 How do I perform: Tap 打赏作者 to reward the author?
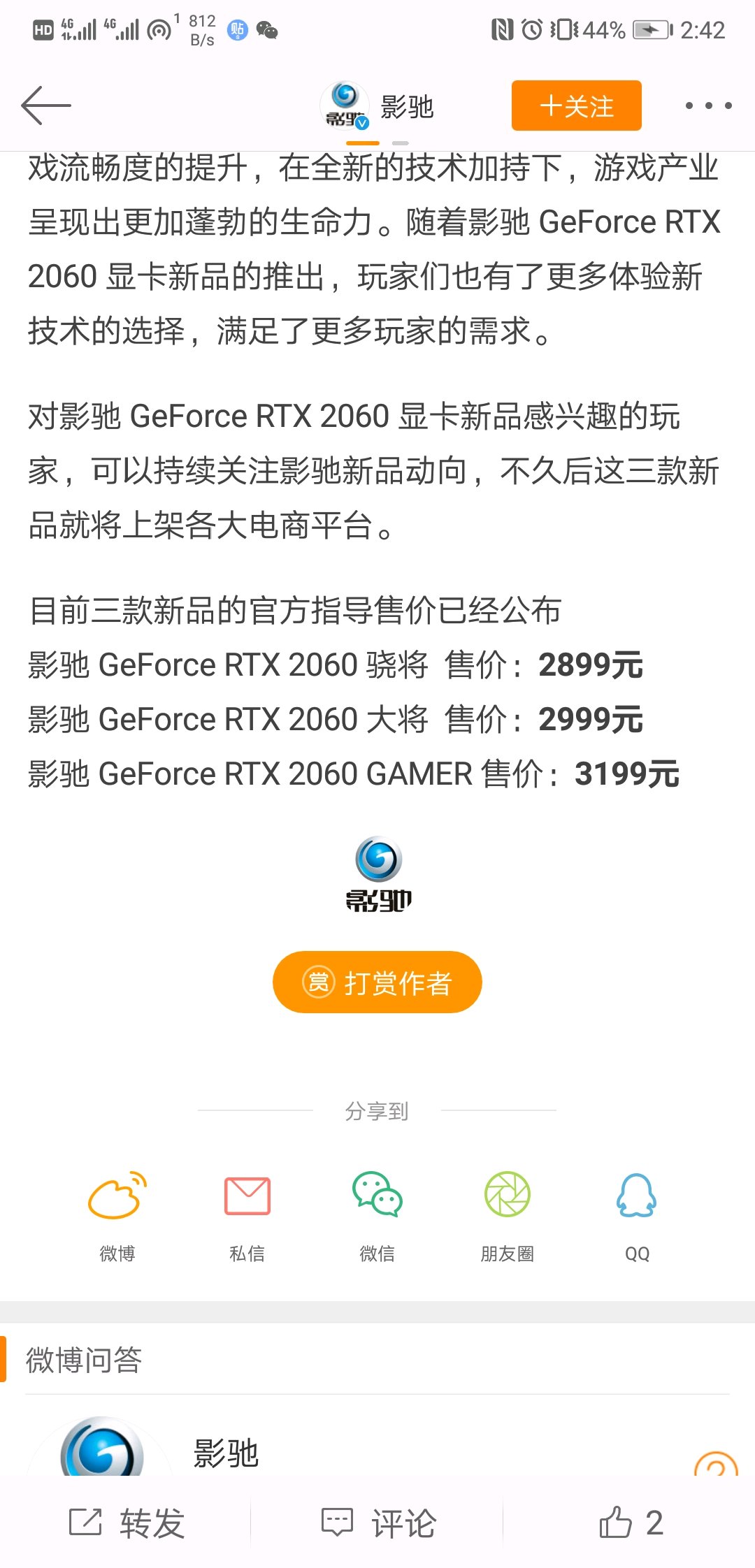(x=377, y=982)
